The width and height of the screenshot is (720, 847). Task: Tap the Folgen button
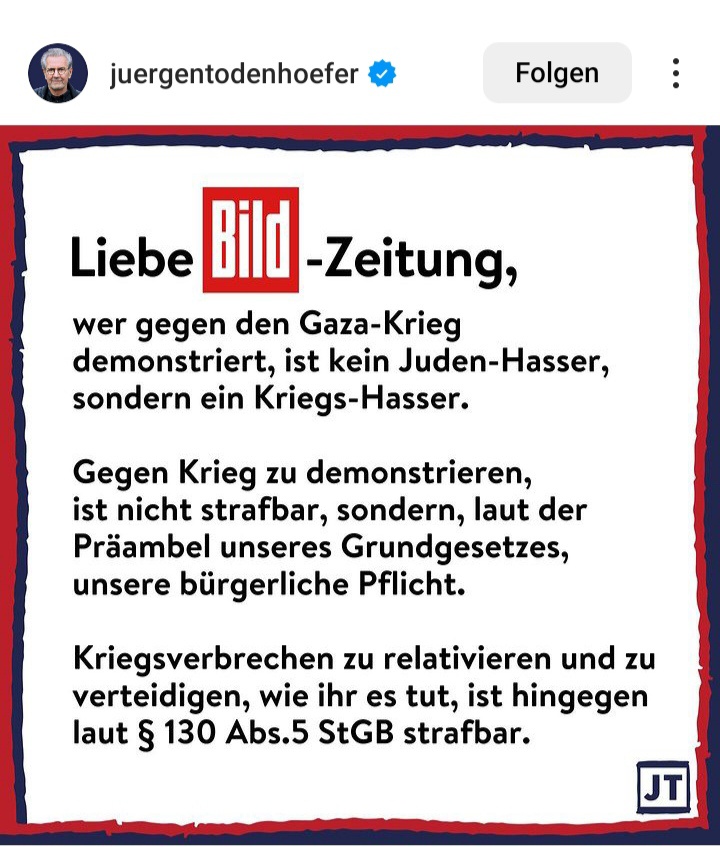pyautogui.click(x=557, y=73)
